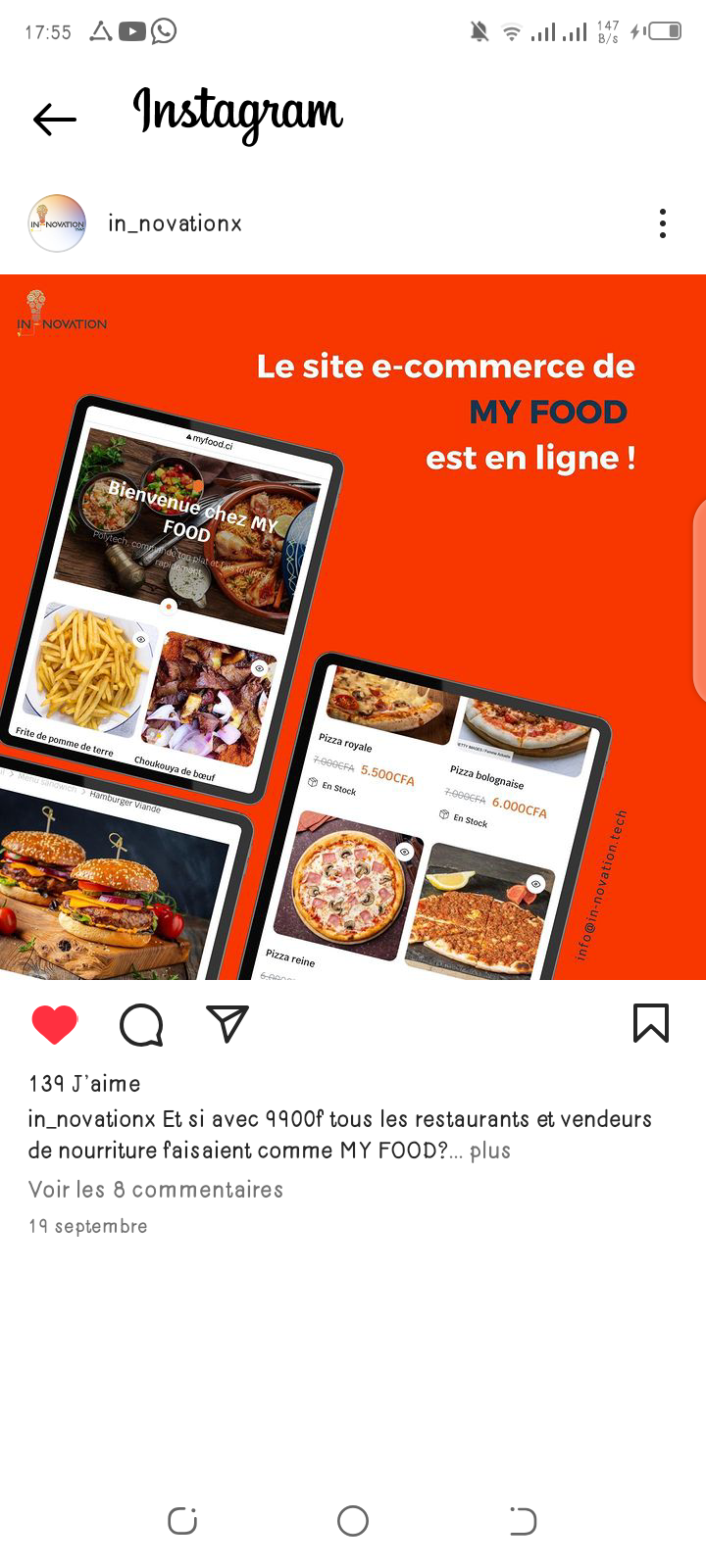
Task: Open the post's three-dot options menu
Action: coord(663,223)
